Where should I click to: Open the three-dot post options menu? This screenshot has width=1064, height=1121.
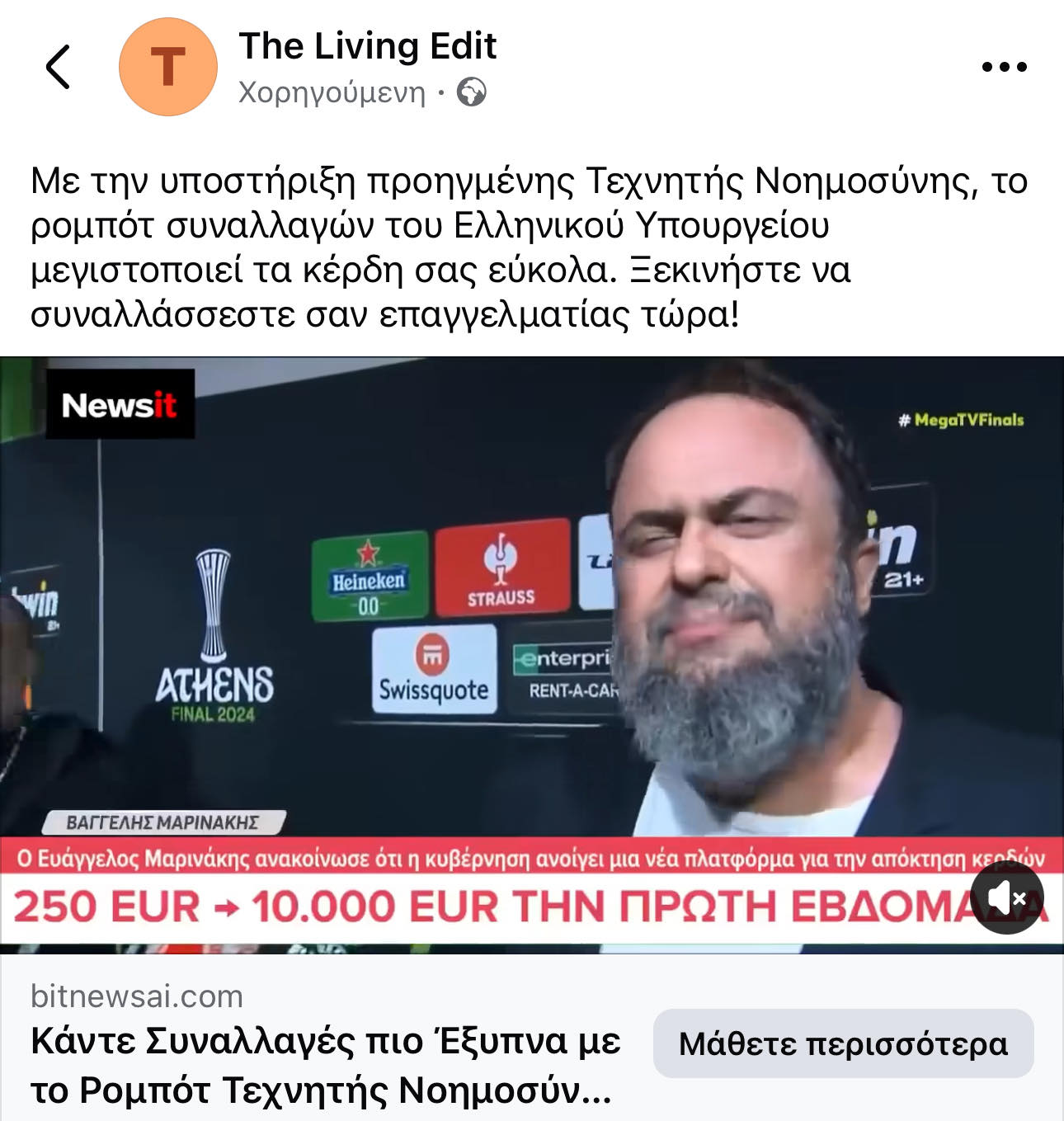click(1004, 67)
